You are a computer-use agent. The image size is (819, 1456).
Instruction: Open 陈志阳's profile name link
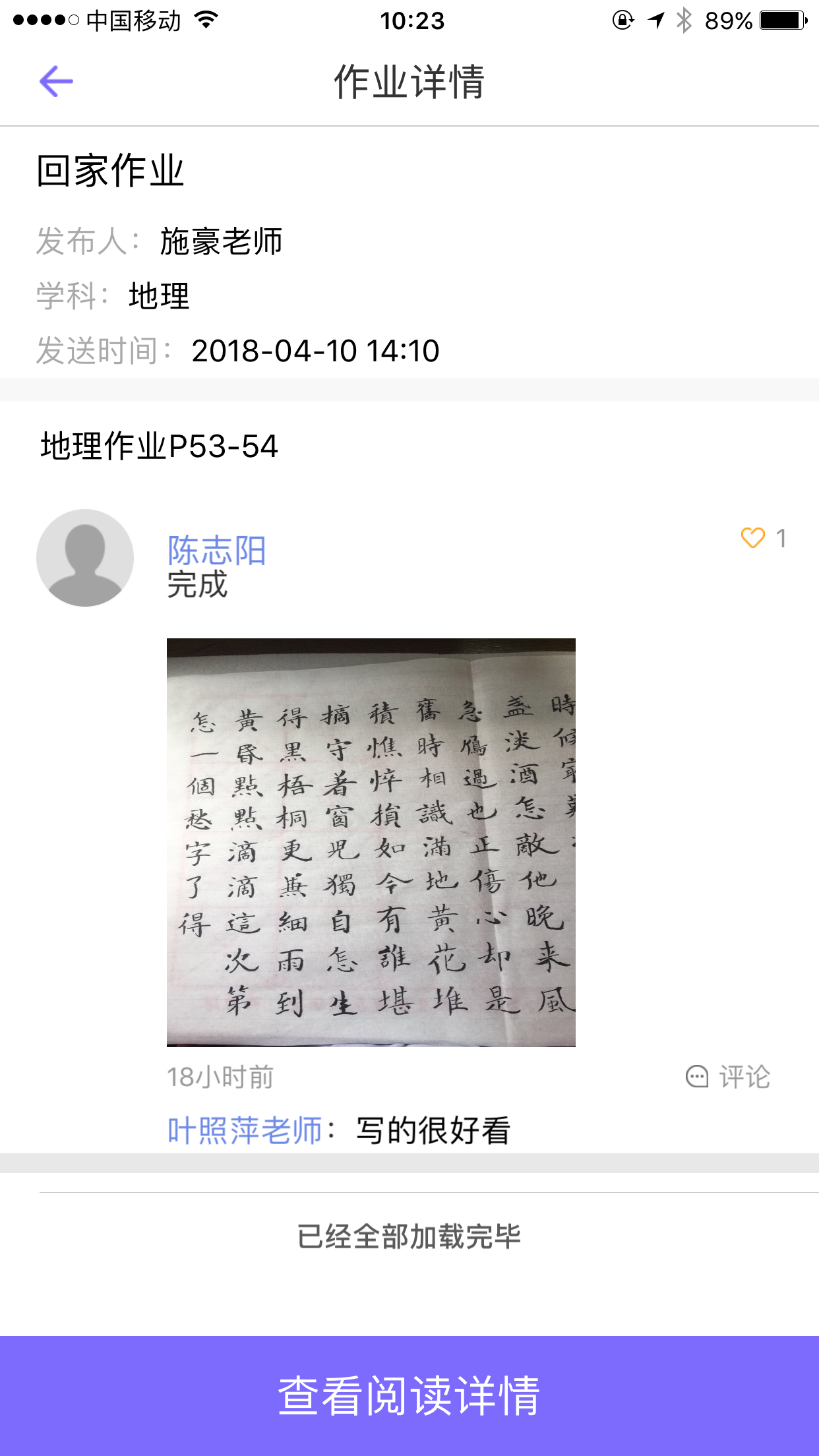(216, 550)
